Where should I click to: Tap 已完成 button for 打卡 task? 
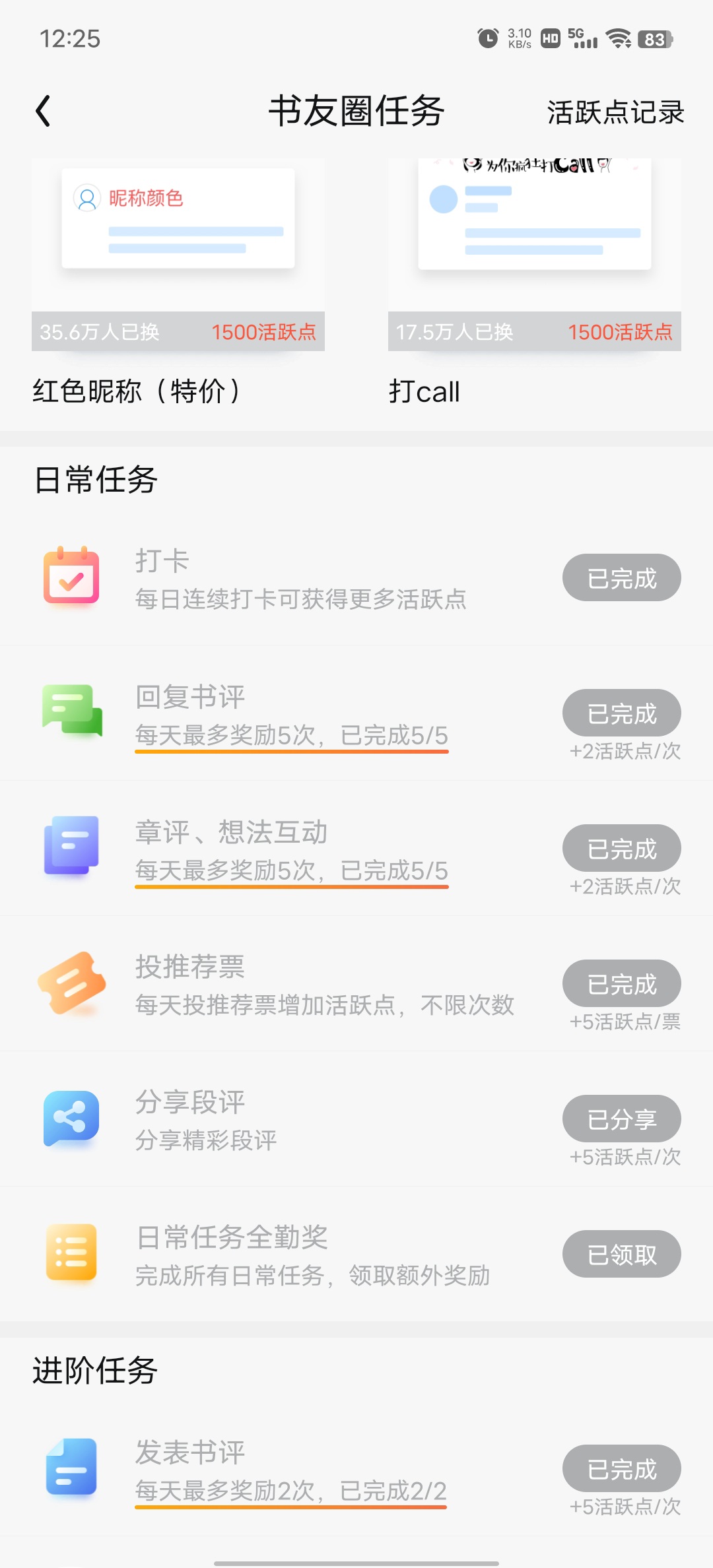621,577
